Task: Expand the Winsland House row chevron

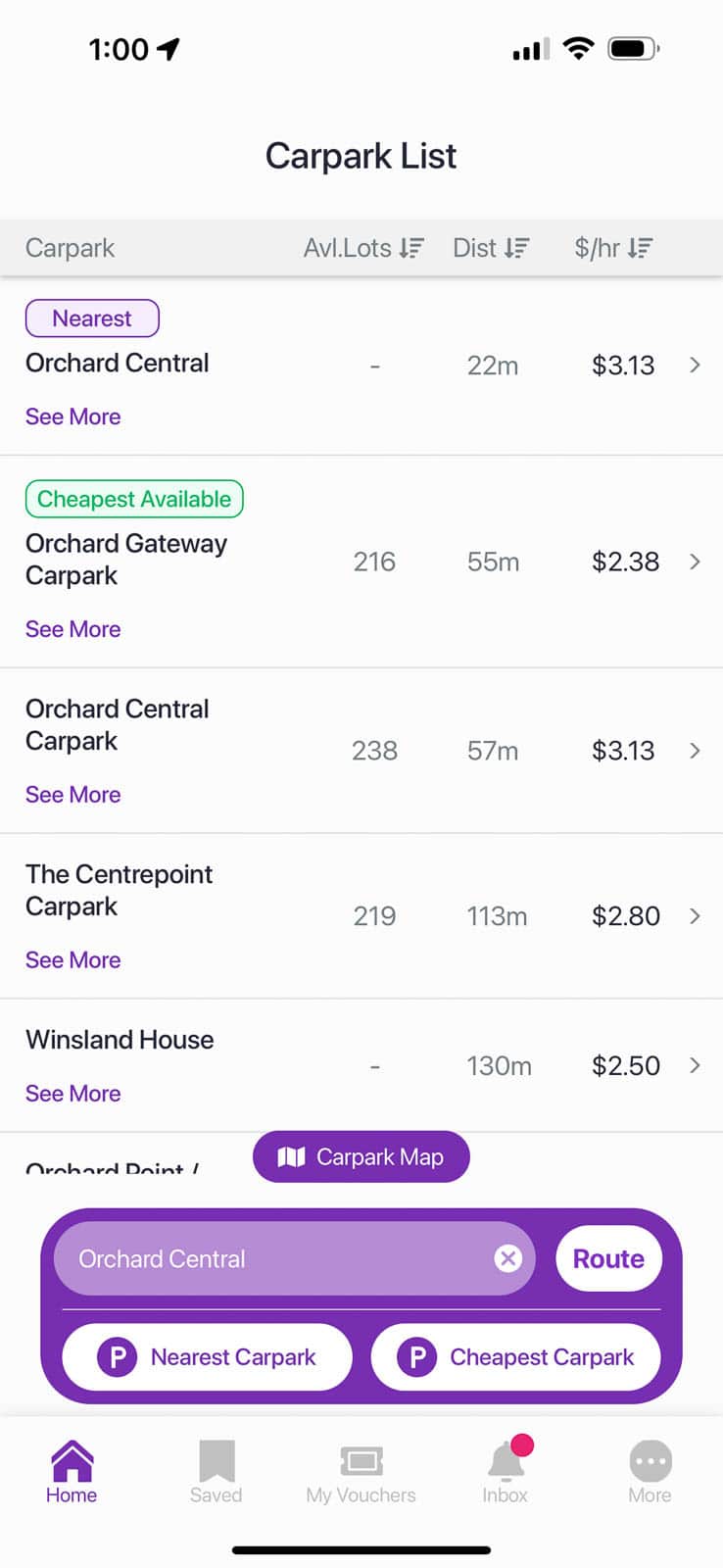Action: click(695, 1065)
